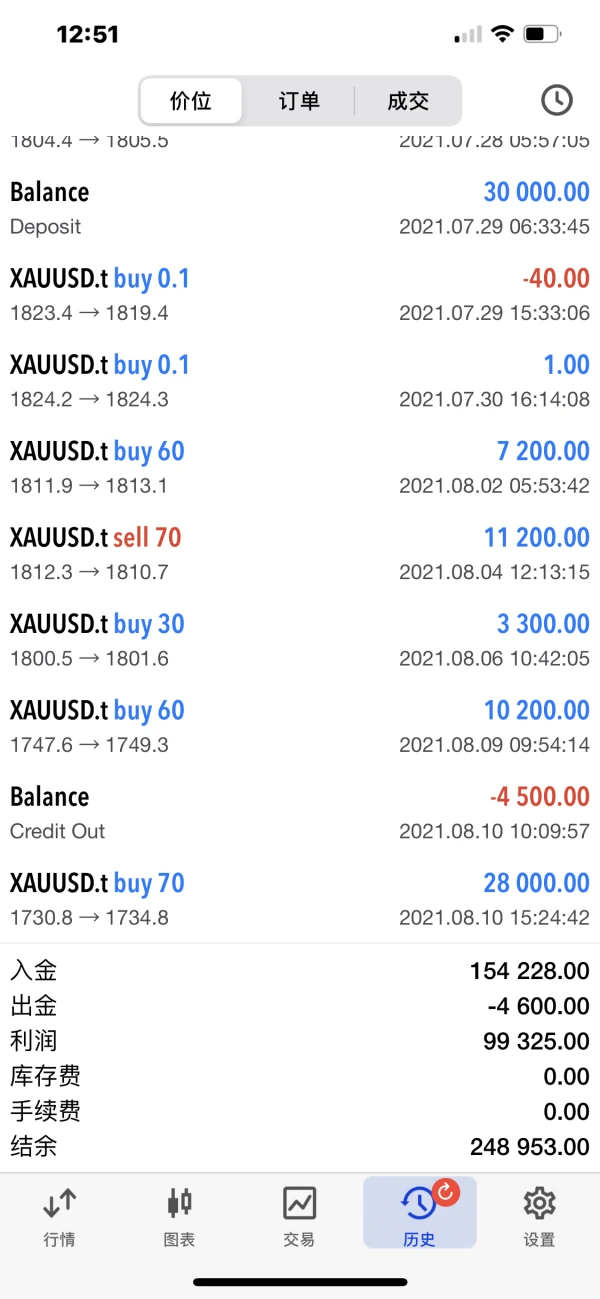Switch to the 订单 segment
Viewport: 600px width, 1299px height.
(298, 101)
